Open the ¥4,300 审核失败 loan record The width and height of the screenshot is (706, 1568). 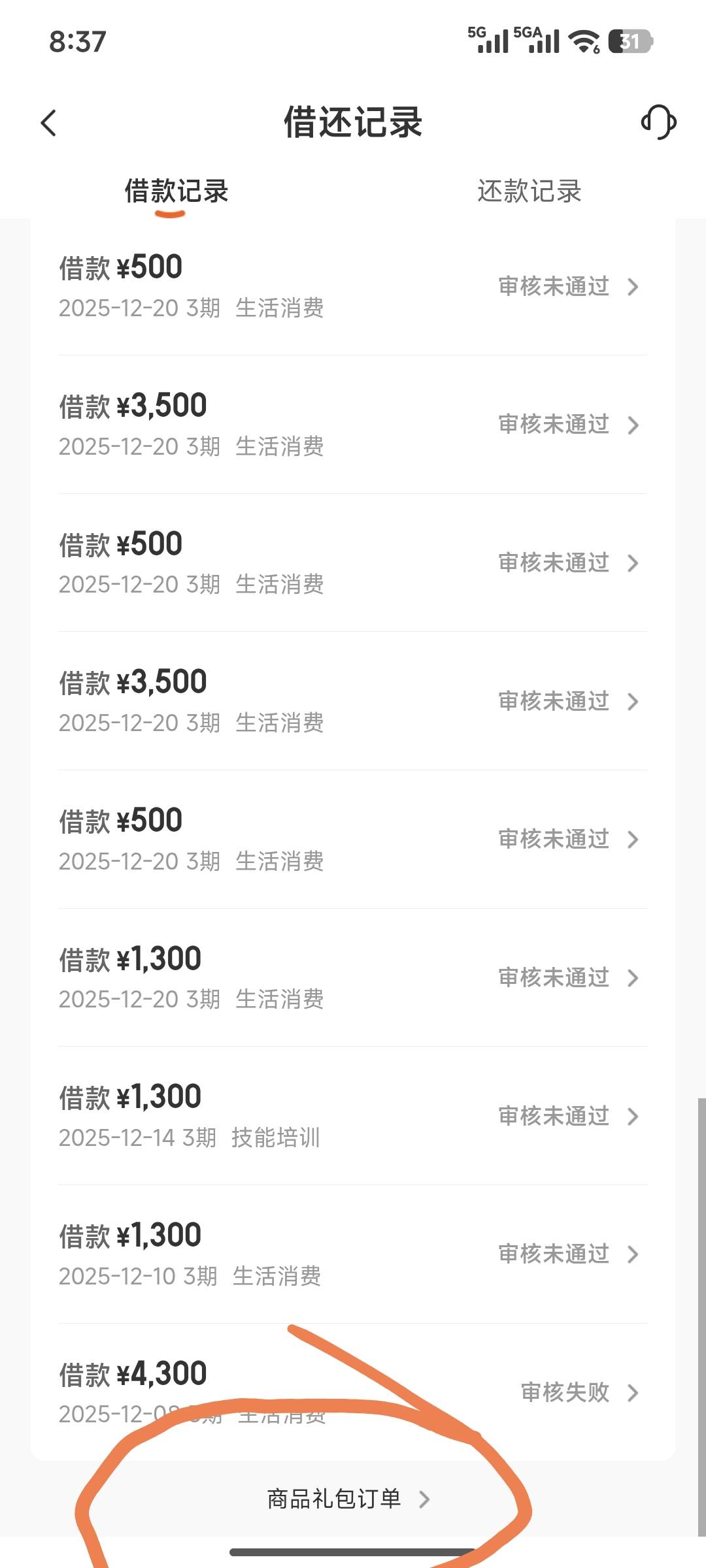point(353,1392)
